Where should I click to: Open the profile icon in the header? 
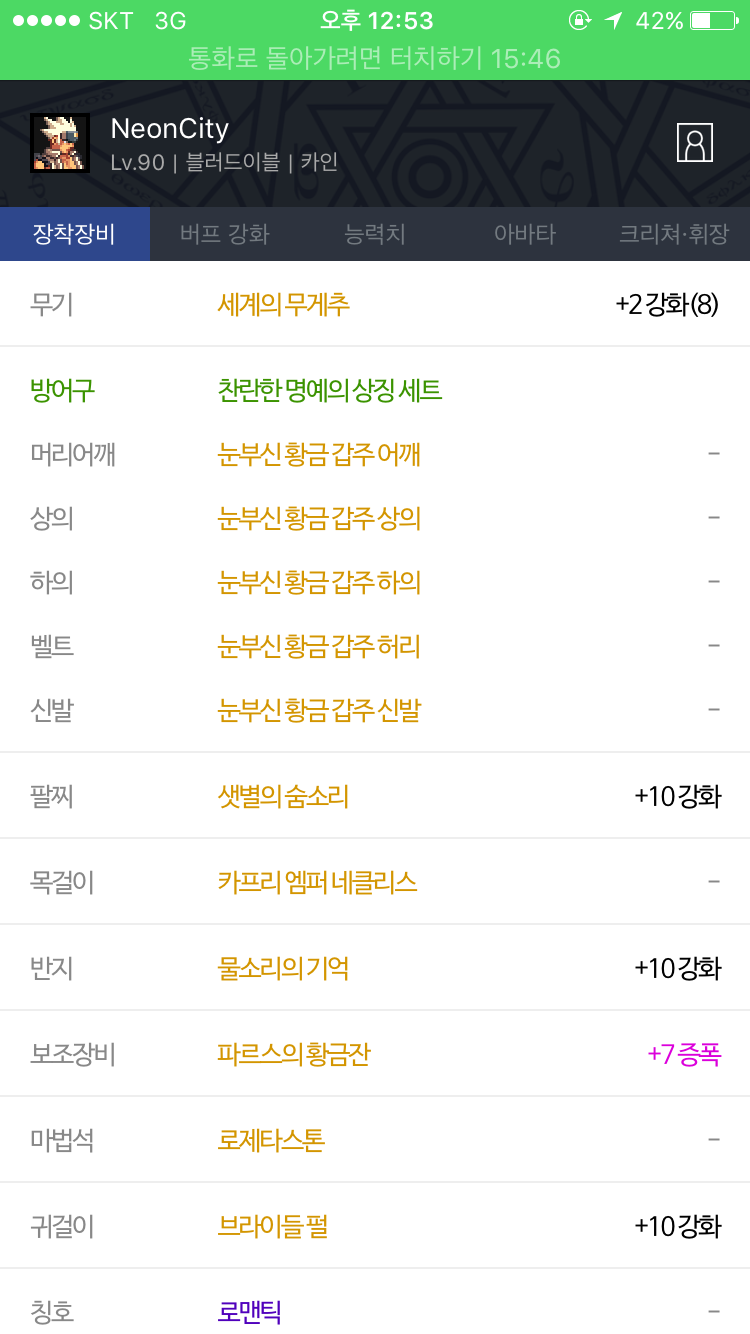coord(694,143)
